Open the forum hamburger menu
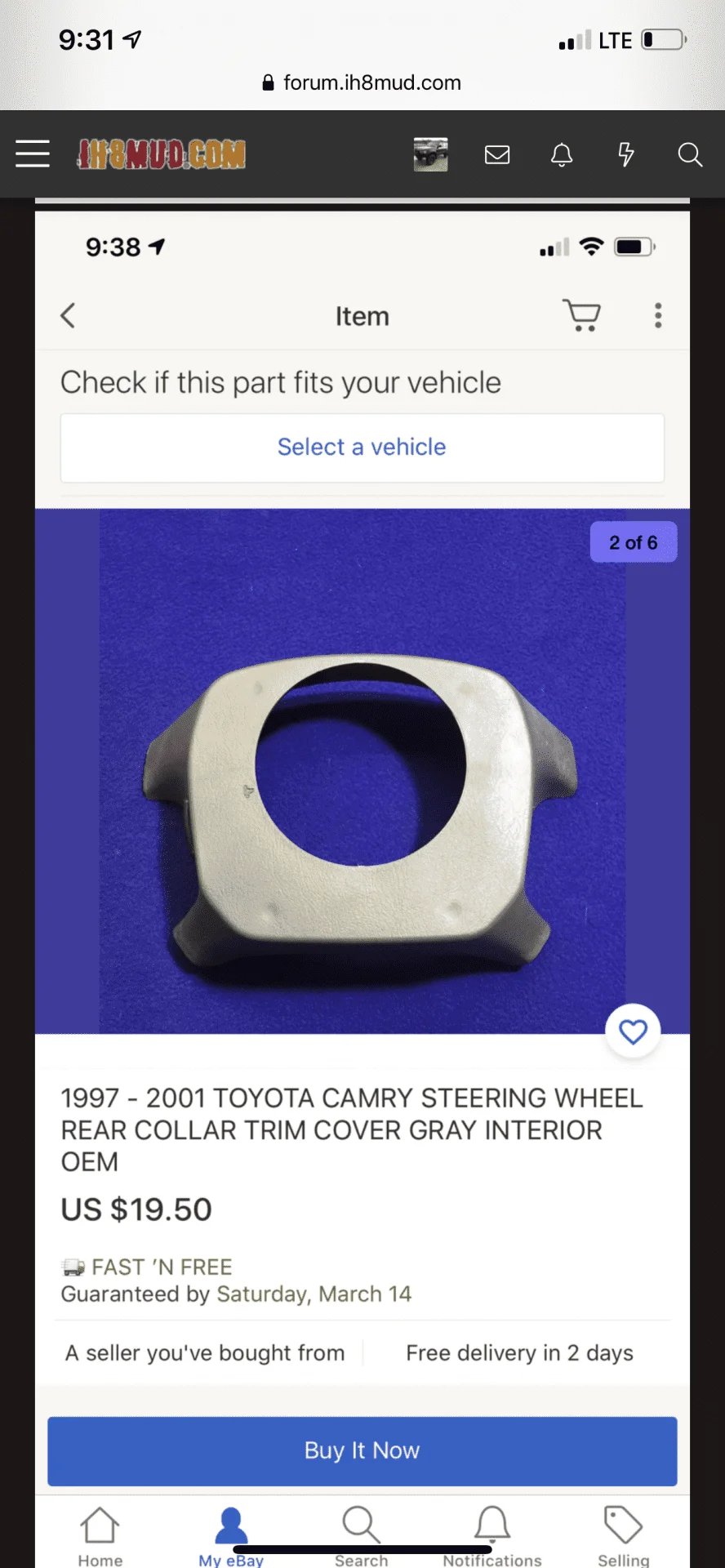 pos(33,154)
